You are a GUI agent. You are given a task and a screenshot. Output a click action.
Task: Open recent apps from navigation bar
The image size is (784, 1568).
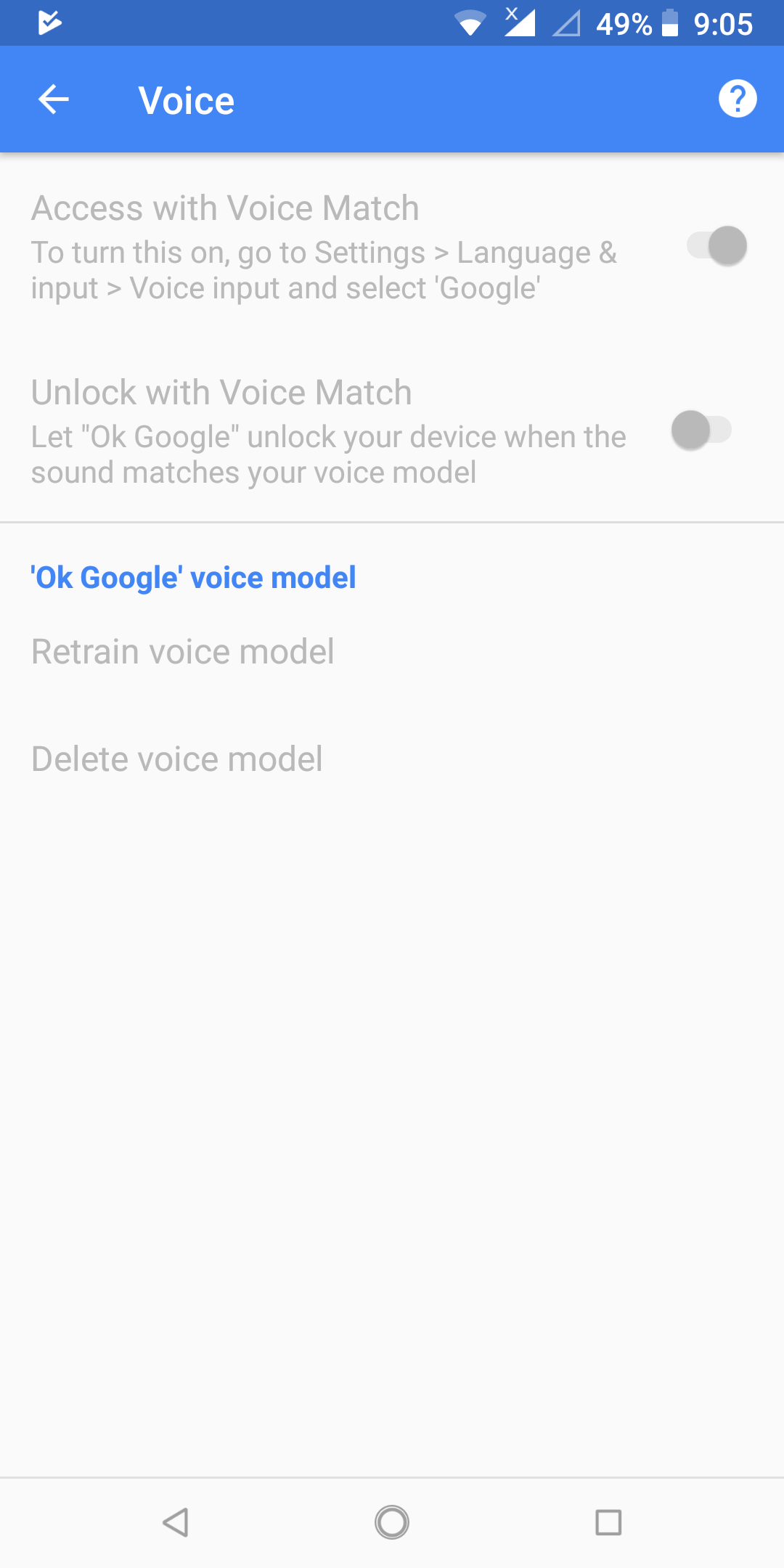[x=608, y=1522]
